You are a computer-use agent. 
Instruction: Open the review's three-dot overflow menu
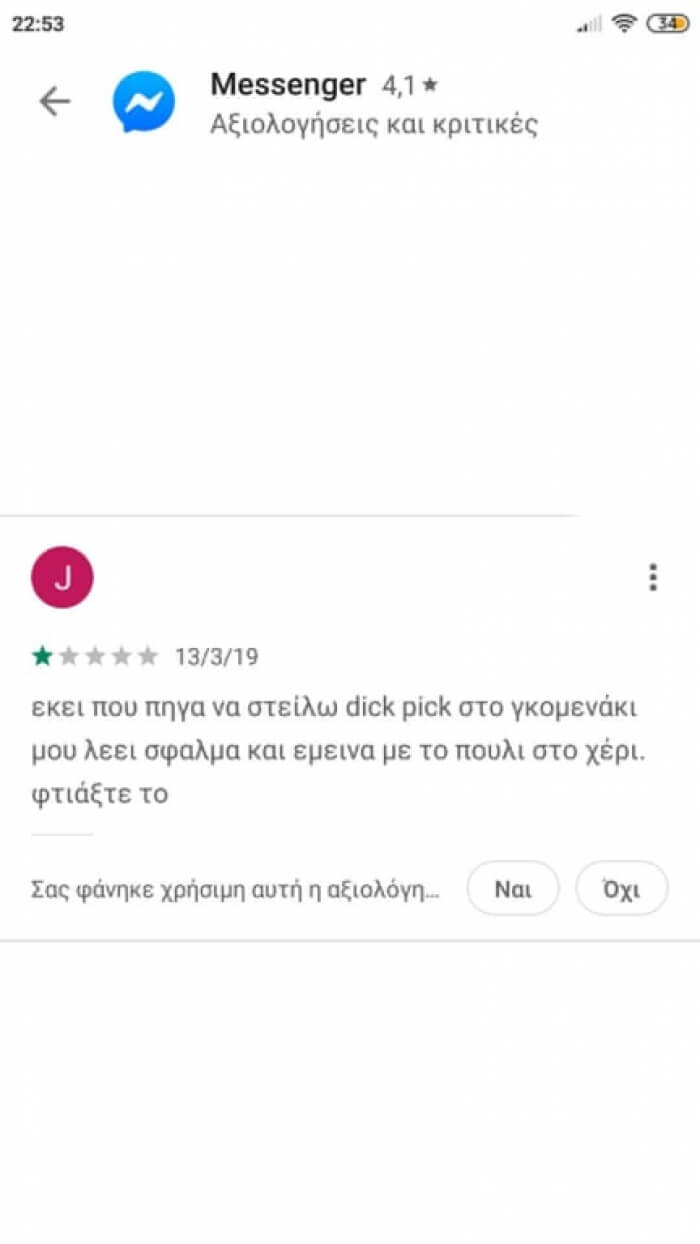tap(653, 577)
